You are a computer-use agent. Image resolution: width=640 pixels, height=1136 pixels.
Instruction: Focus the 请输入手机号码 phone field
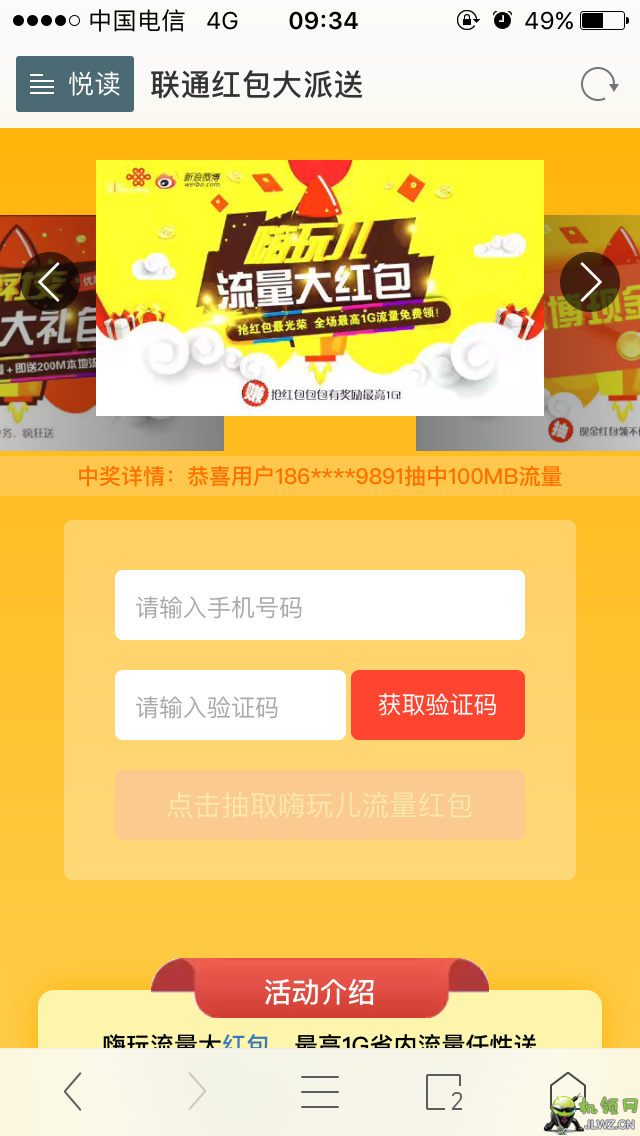(320, 605)
